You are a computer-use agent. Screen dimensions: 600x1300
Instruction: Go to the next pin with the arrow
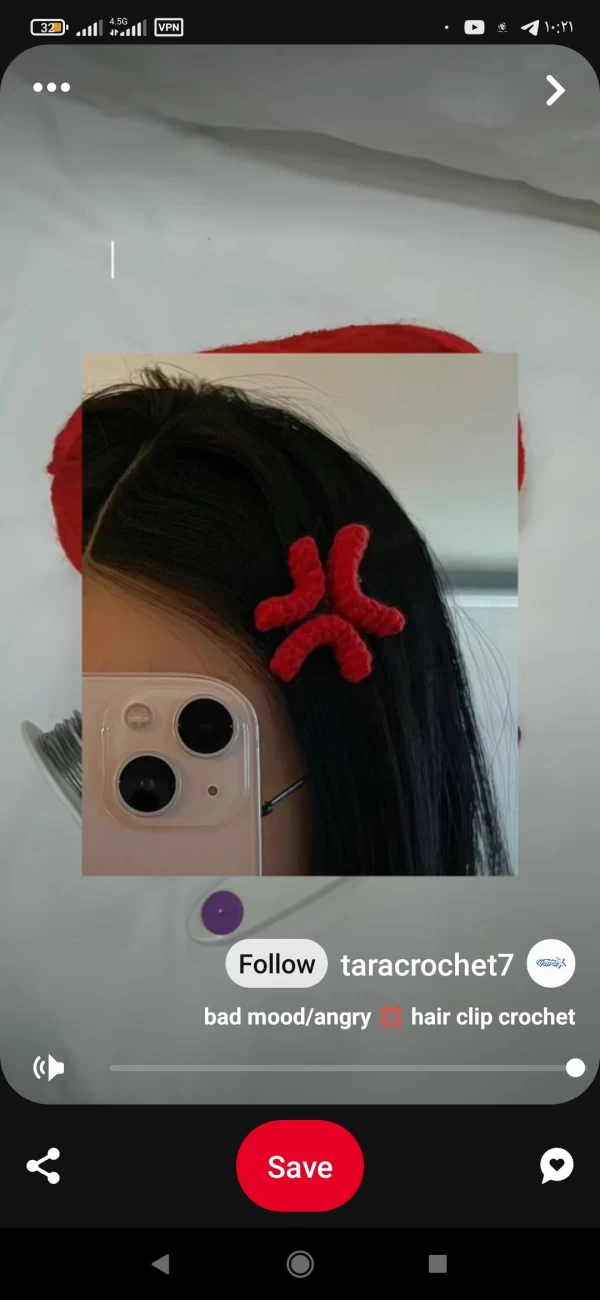tap(554, 90)
